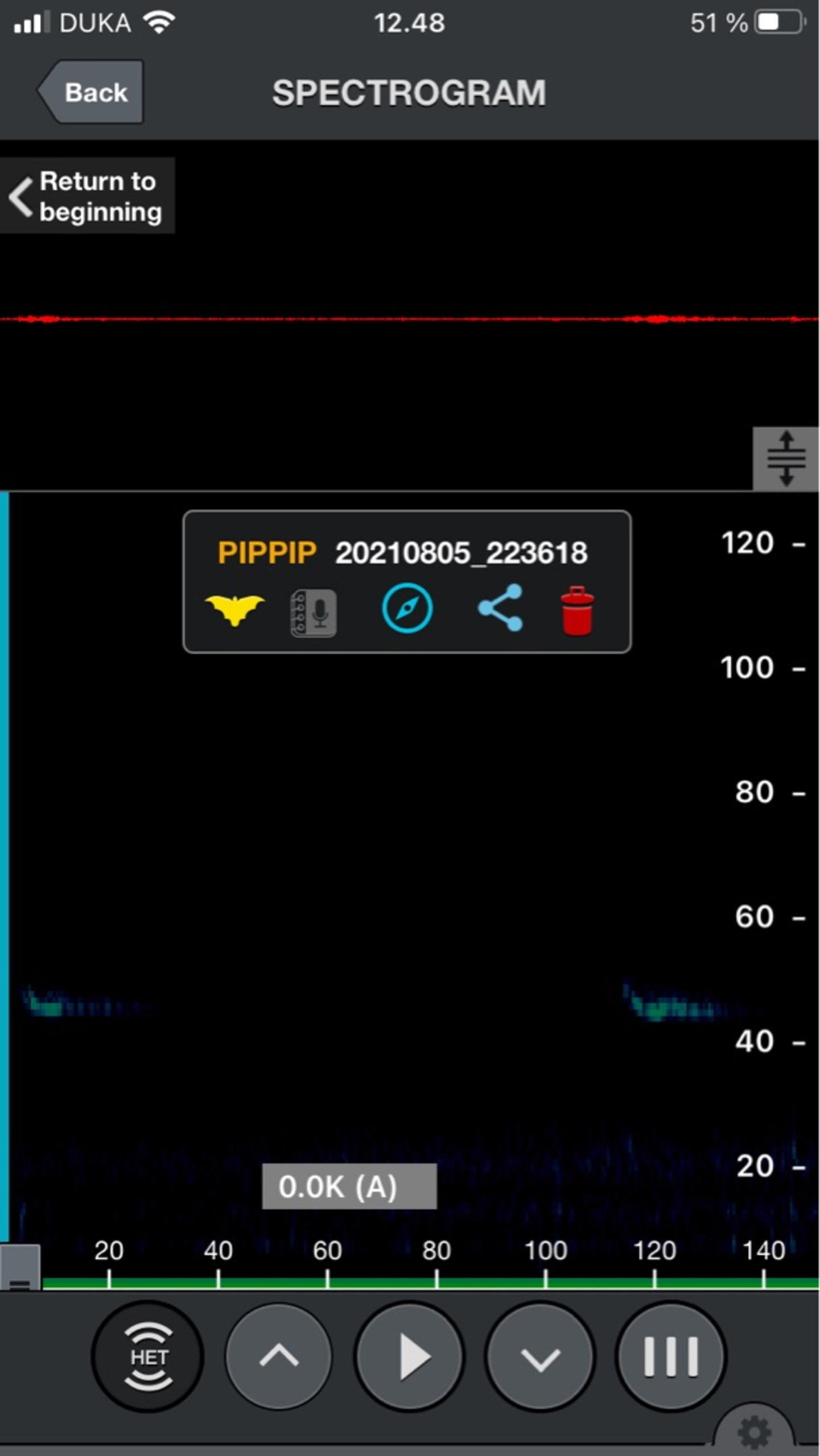Share the PIPPIP recording
This screenshot has height=1456, width=820.
click(x=501, y=608)
